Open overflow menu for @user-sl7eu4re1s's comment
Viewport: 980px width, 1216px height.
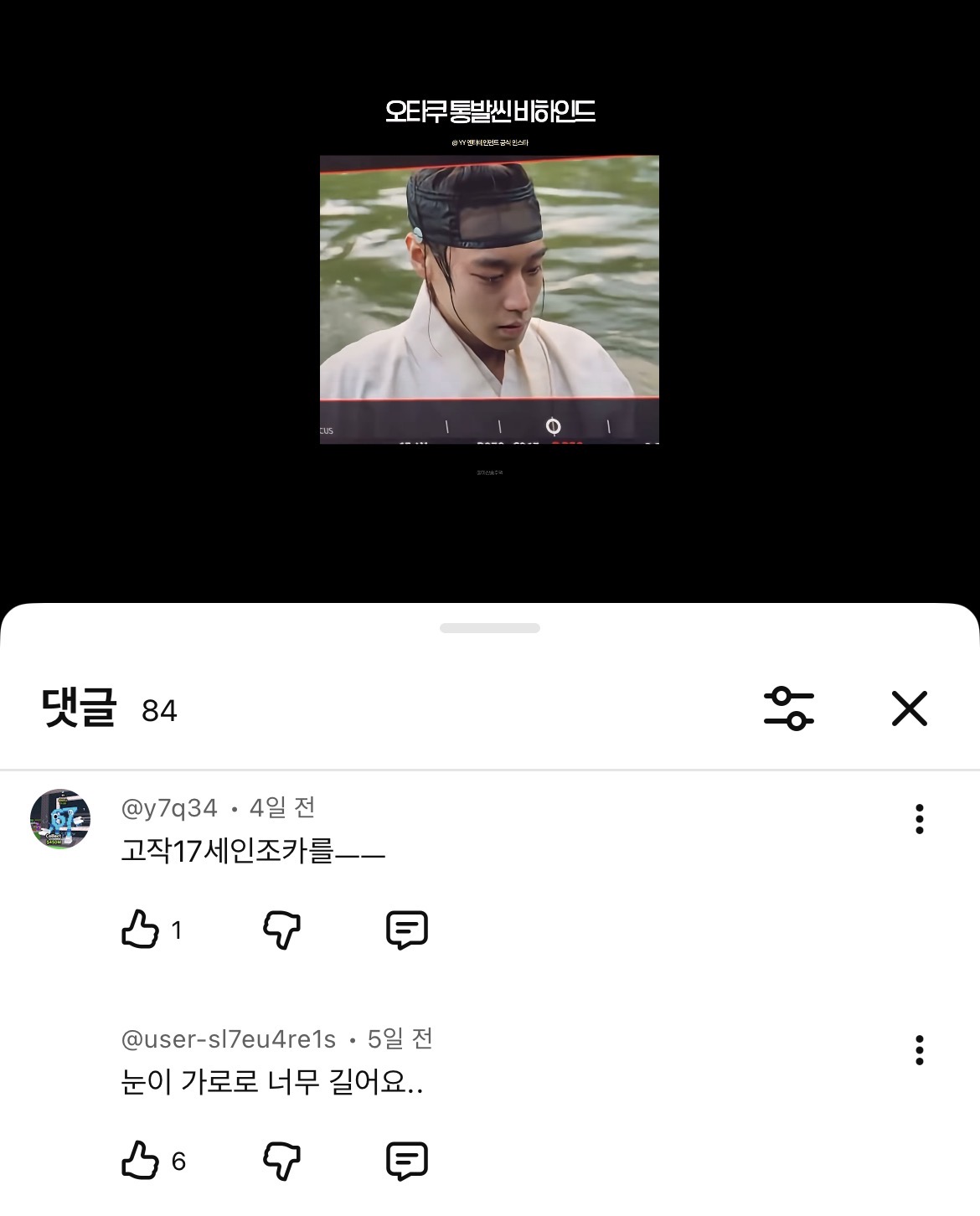tap(920, 1050)
